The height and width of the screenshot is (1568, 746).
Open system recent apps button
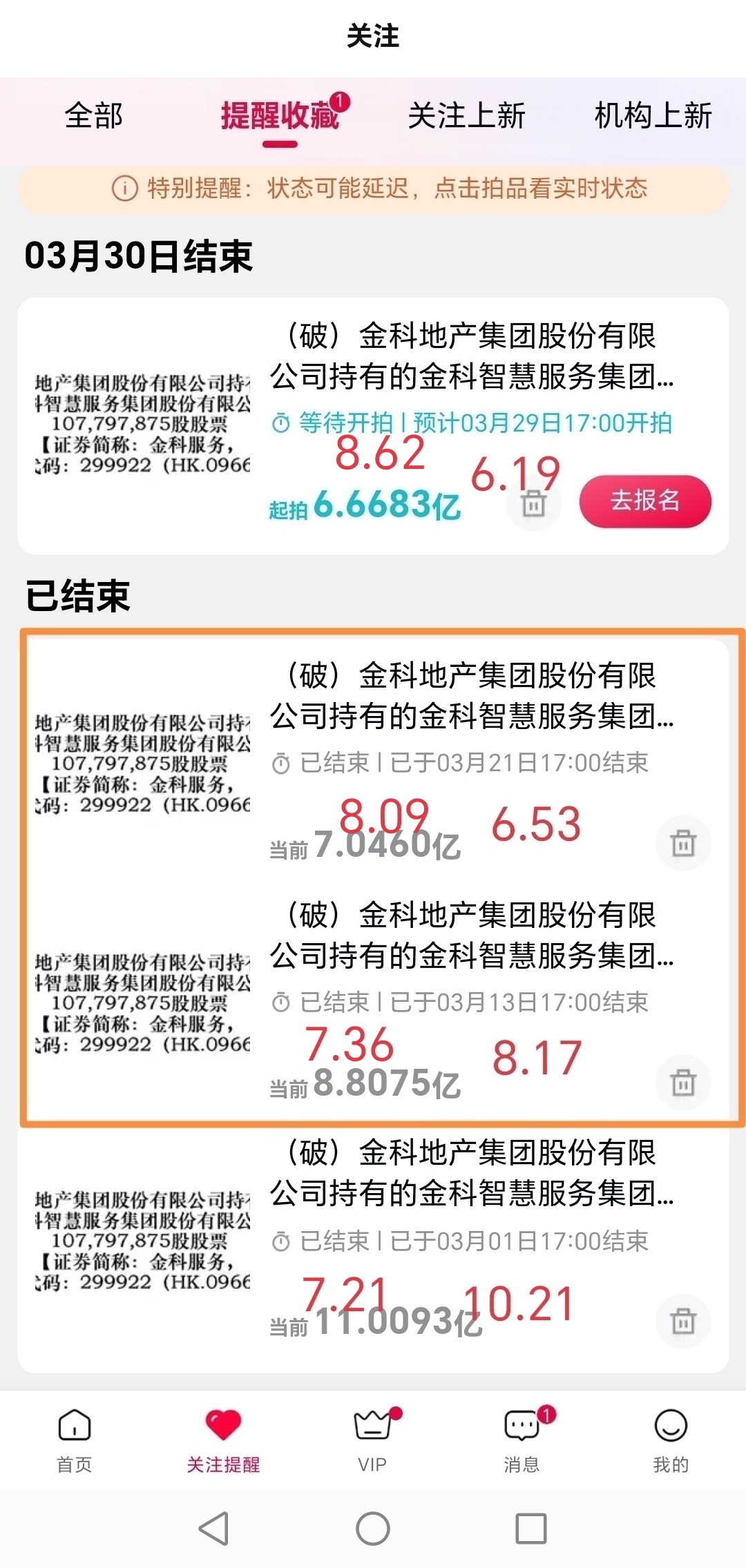(x=531, y=1529)
